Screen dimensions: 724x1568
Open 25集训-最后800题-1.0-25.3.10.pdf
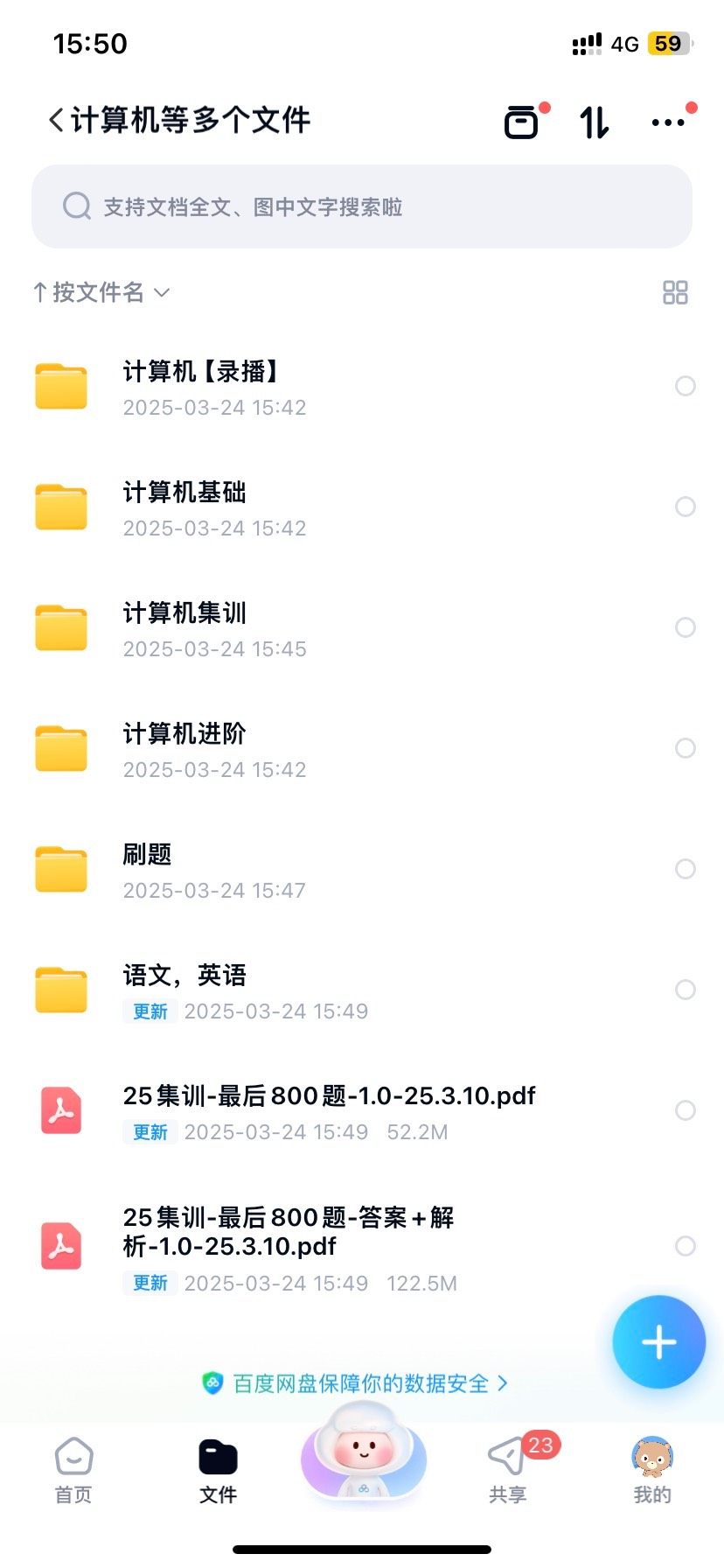pos(329,1109)
